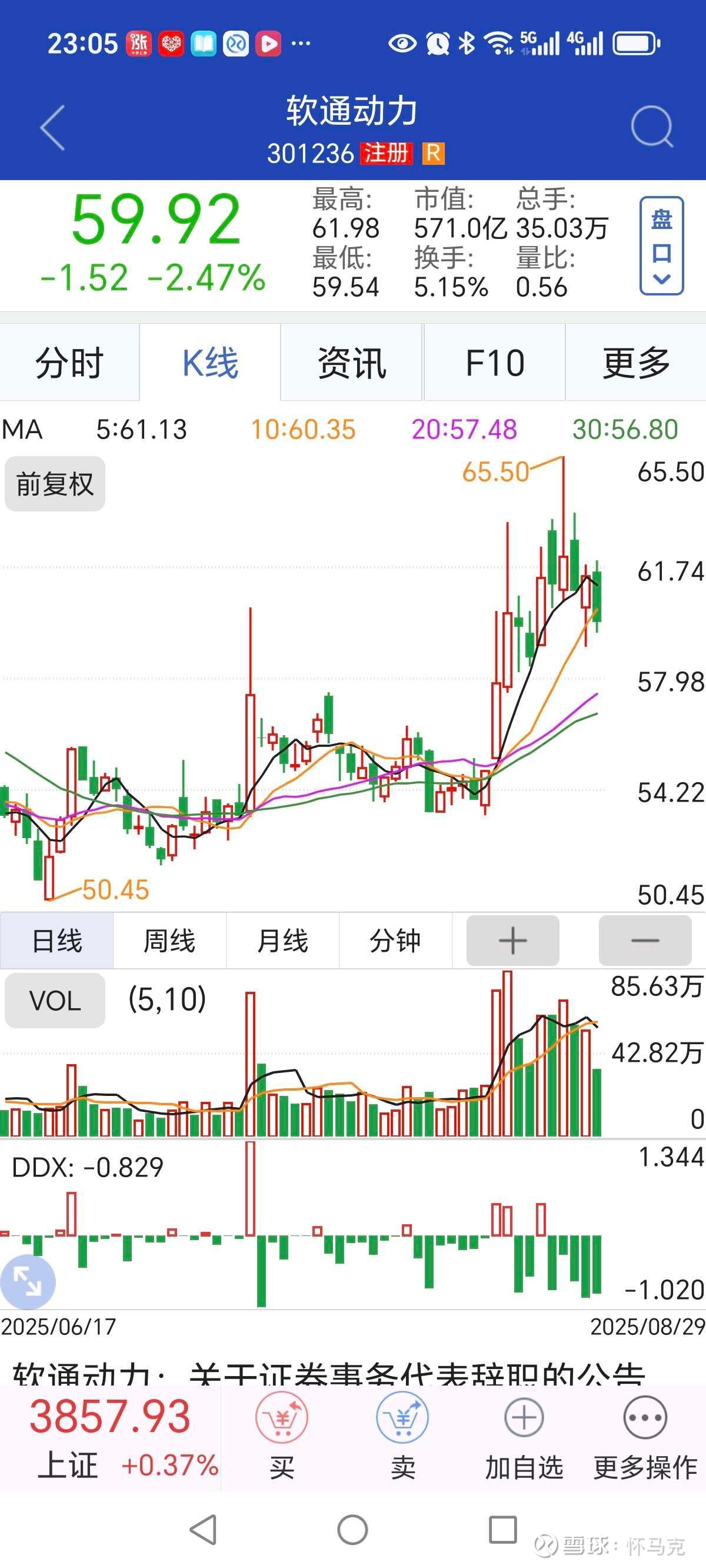Zoom in the K-line chart with plus
The image size is (706, 1568).
(512, 941)
